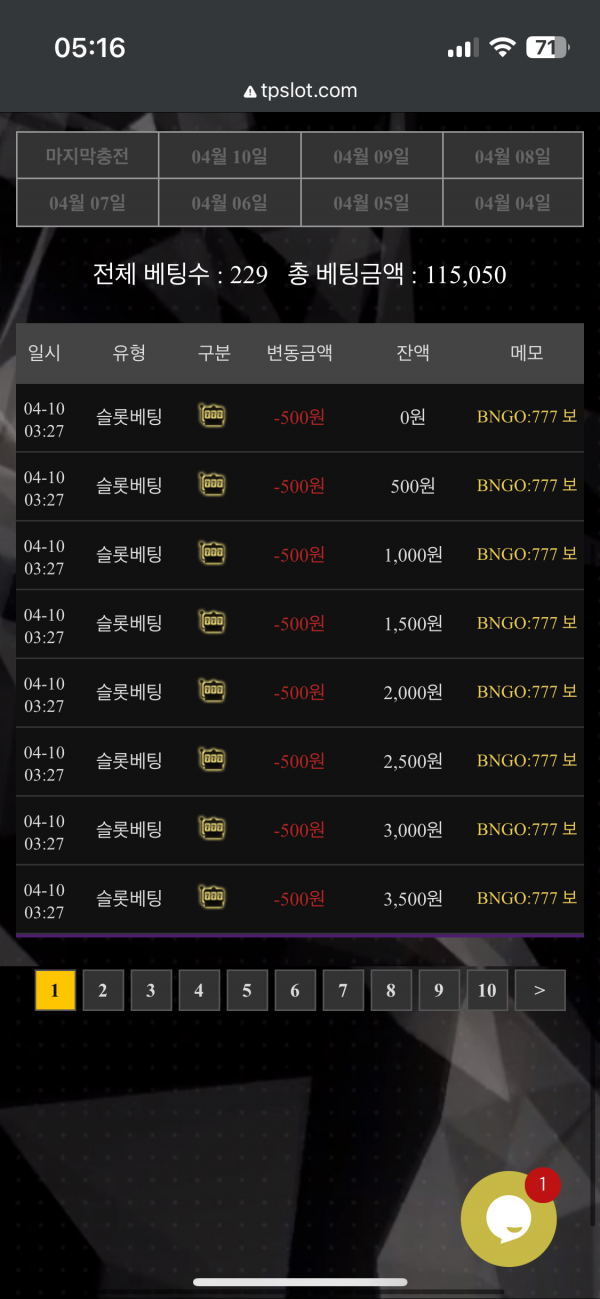
Task: Open the live chat support bubble
Action: pyautogui.click(x=508, y=1219)
